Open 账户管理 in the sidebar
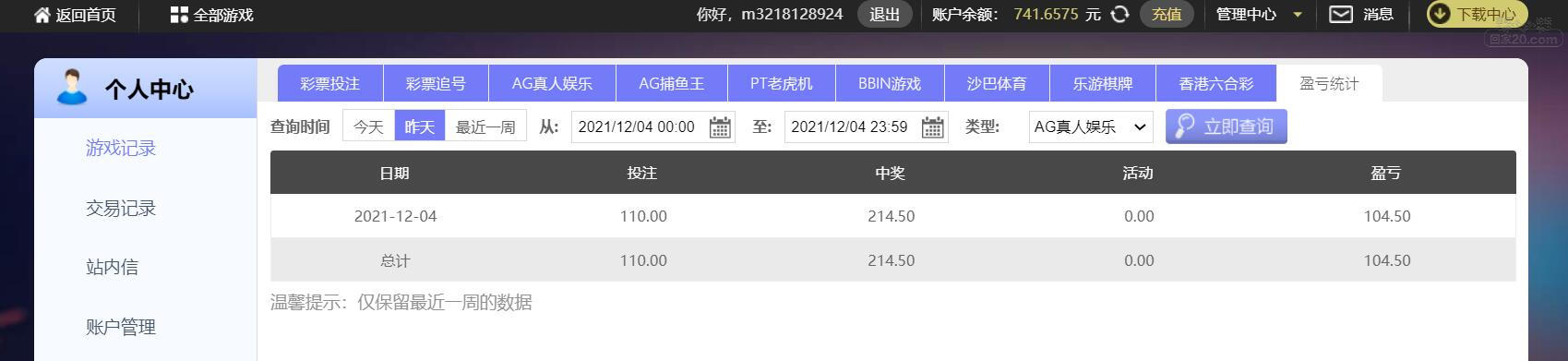The height and width of the screenshot is (361, 1568). (x=121, y=327)
